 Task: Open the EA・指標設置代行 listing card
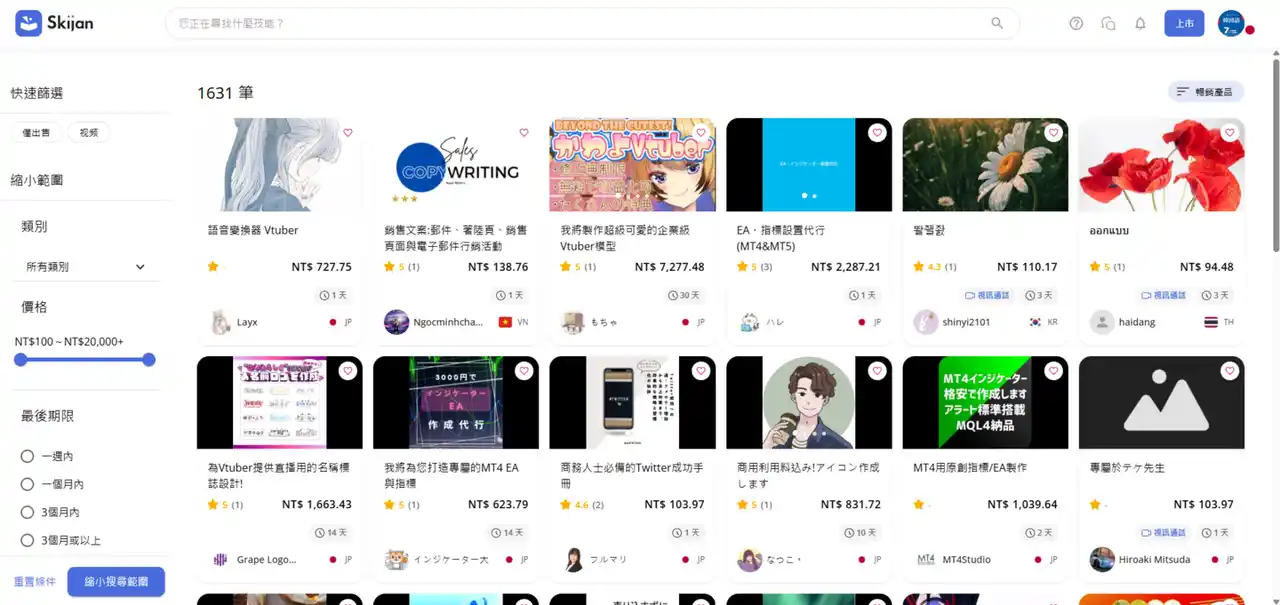coord(780,237)
